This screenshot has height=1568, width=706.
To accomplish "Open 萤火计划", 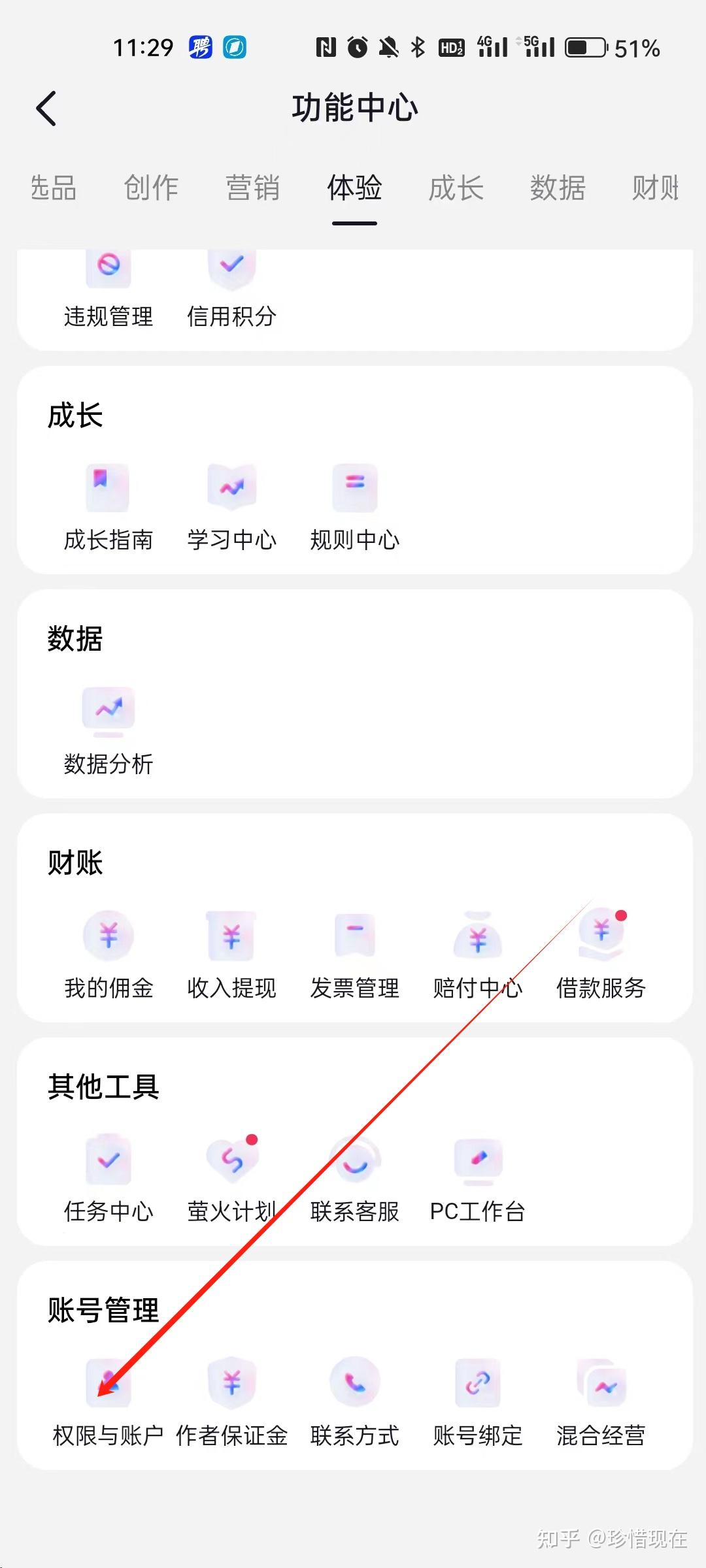I will 231,1179.
